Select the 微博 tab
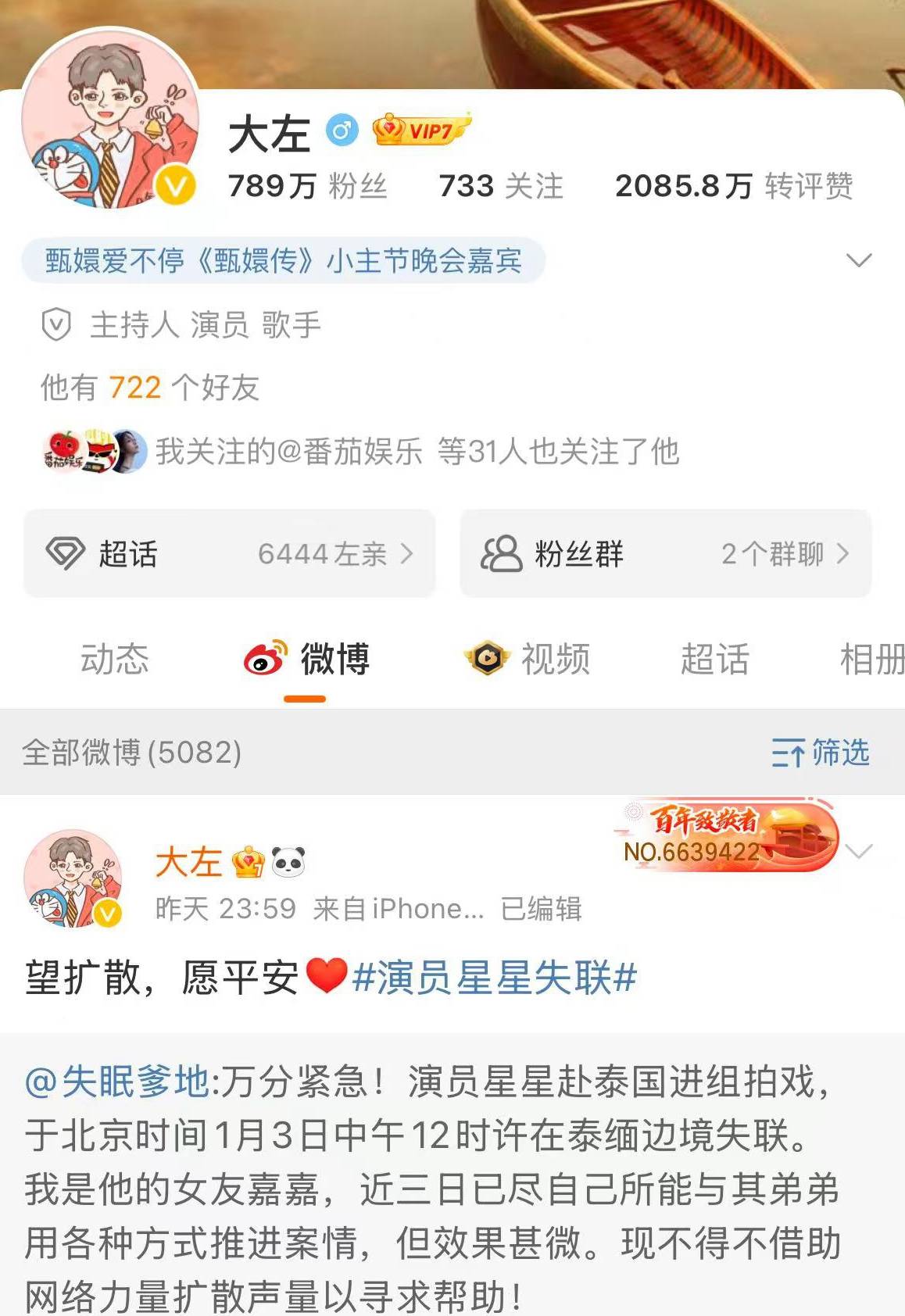Image resolution: width=905 pixels, height=1316 pixels. [306, 659]
